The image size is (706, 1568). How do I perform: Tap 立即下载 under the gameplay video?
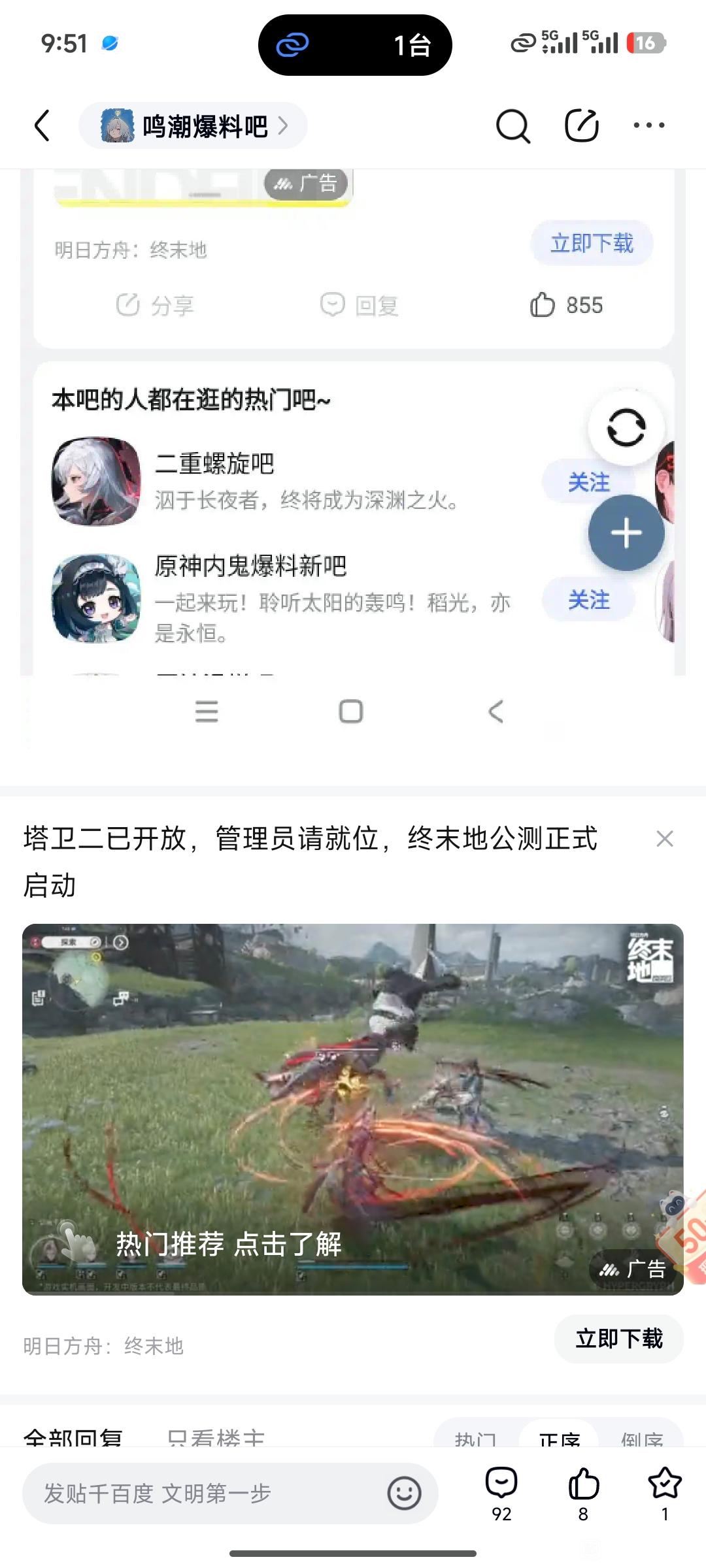618,1339
